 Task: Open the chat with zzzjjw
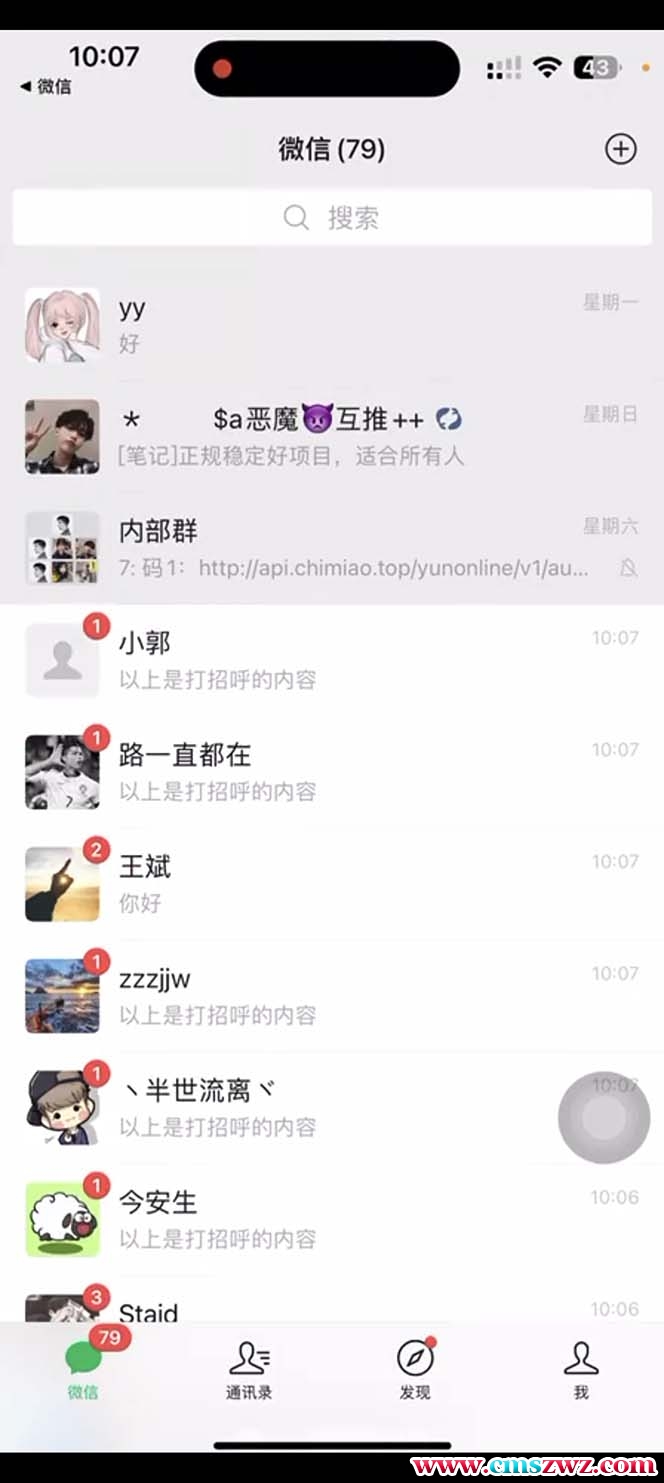(x=332, y=996)
